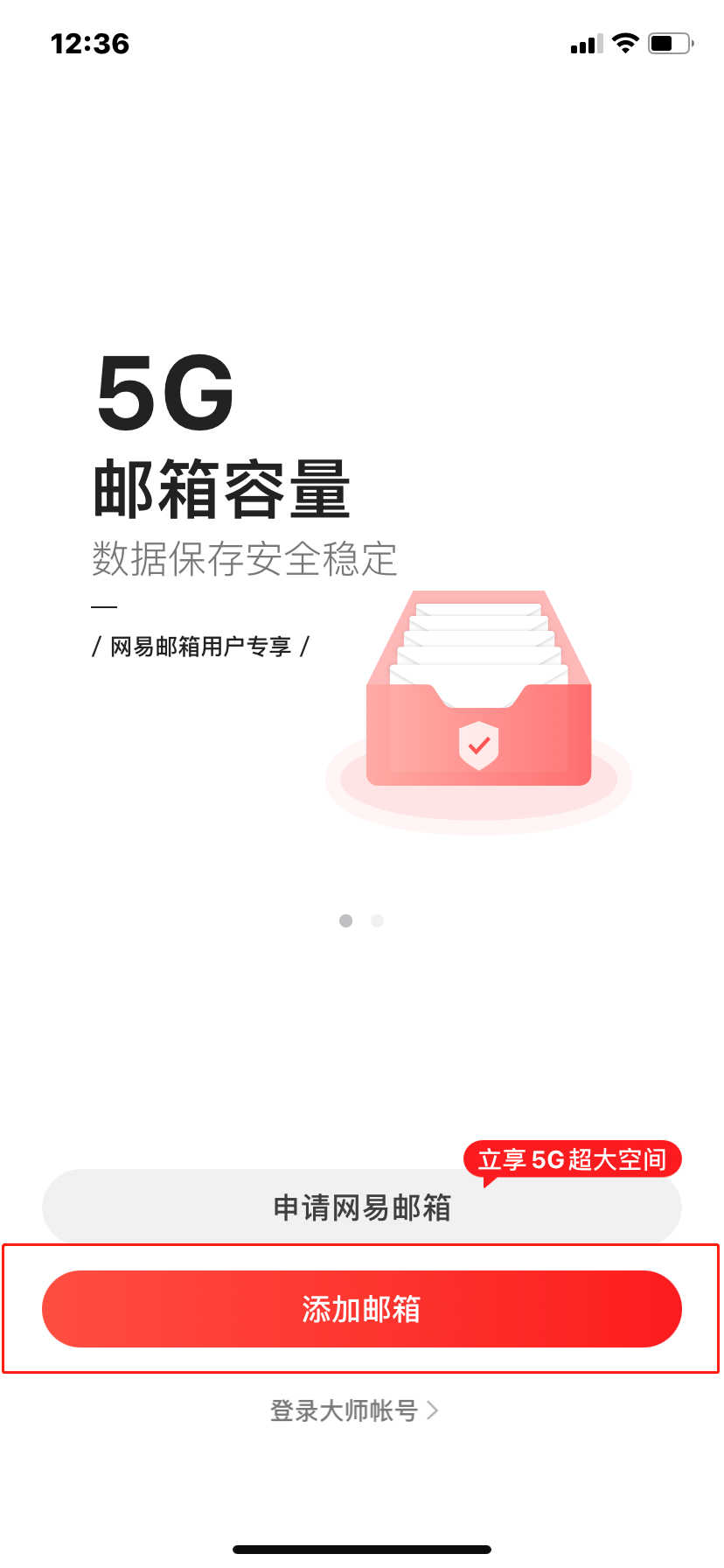Click the '数据保存安全稳定' subtitle text
This screenshot has height=1568, width=724.
click(x=244, y=558)
